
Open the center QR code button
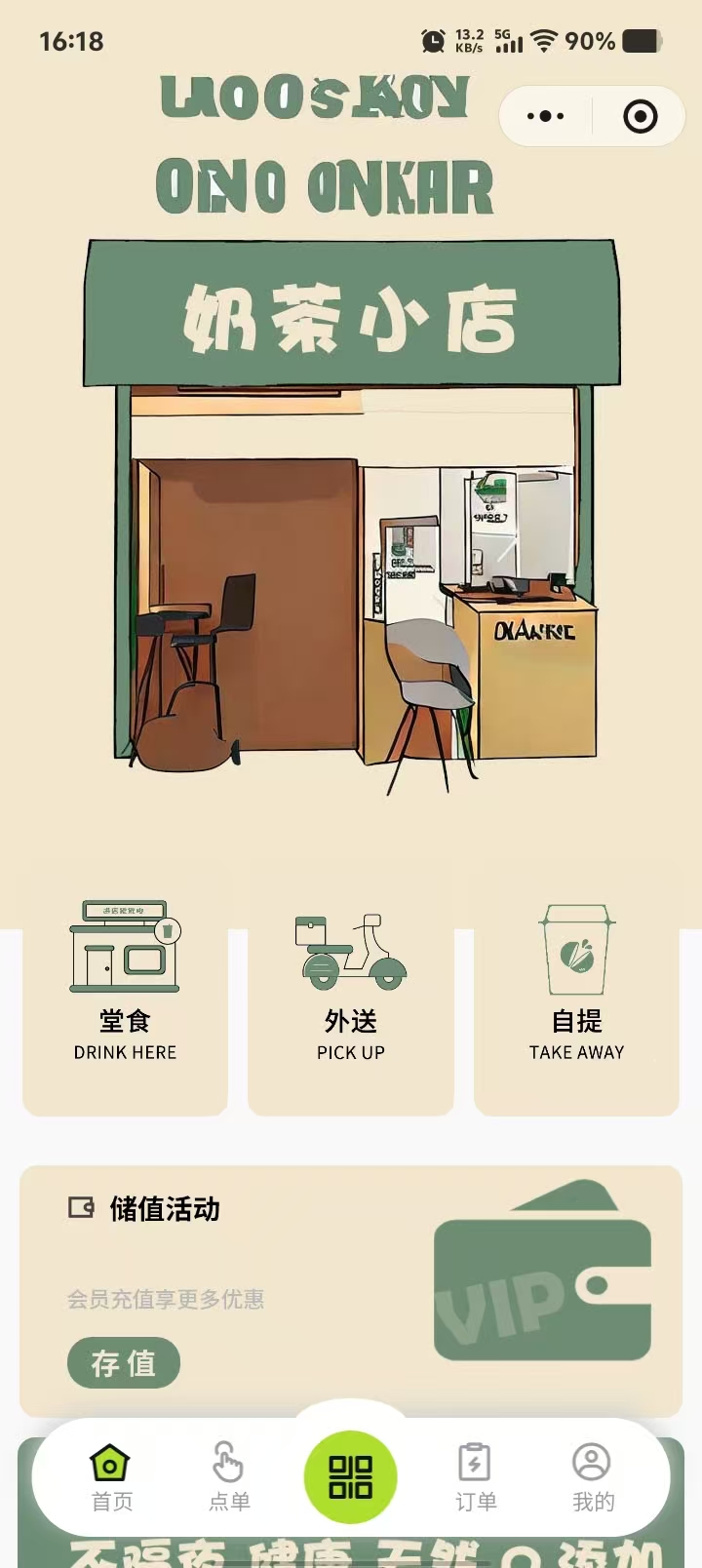(351, 1476)
